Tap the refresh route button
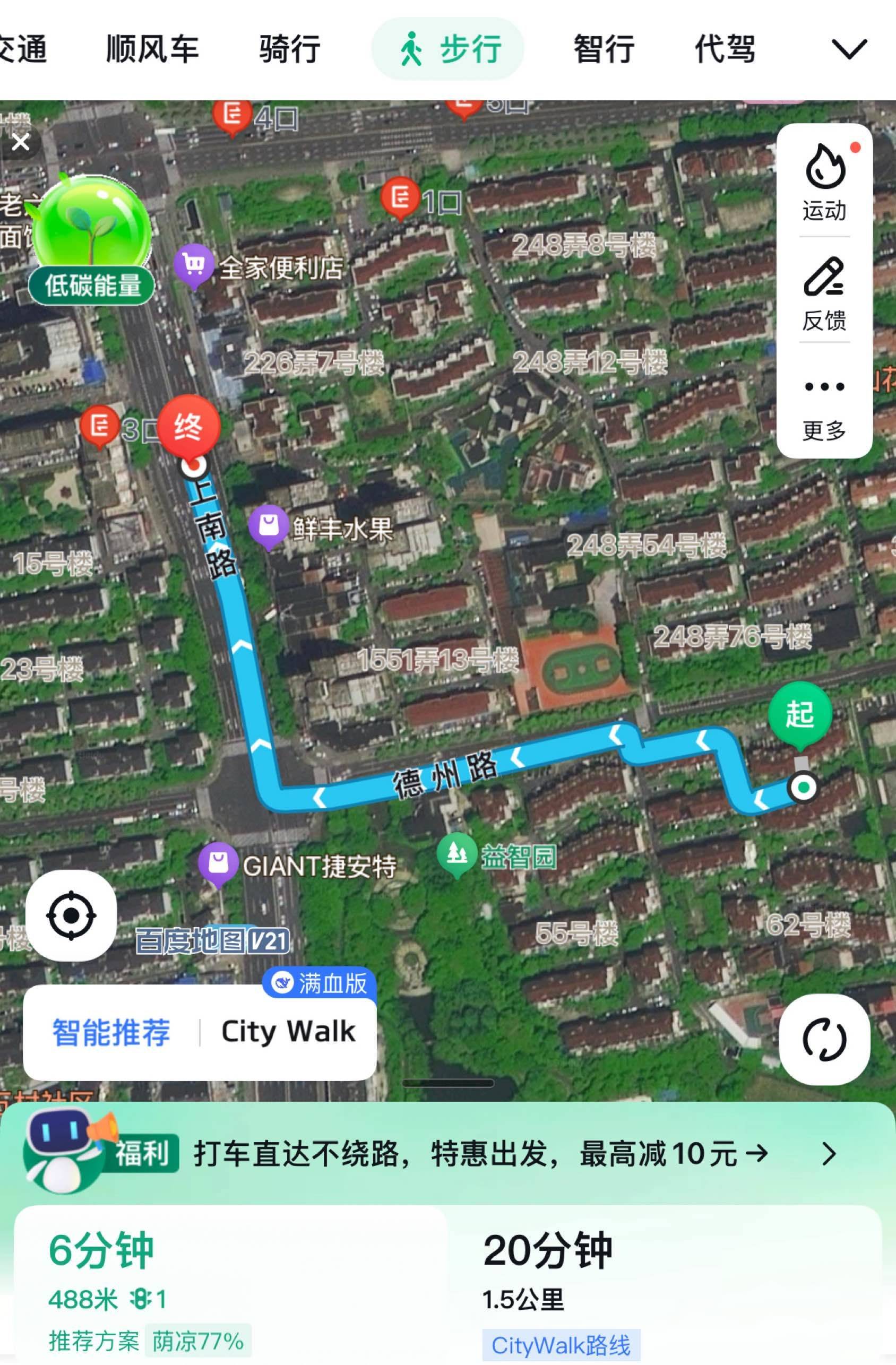The image size is (896, 1365). [x=824, y=1039]
